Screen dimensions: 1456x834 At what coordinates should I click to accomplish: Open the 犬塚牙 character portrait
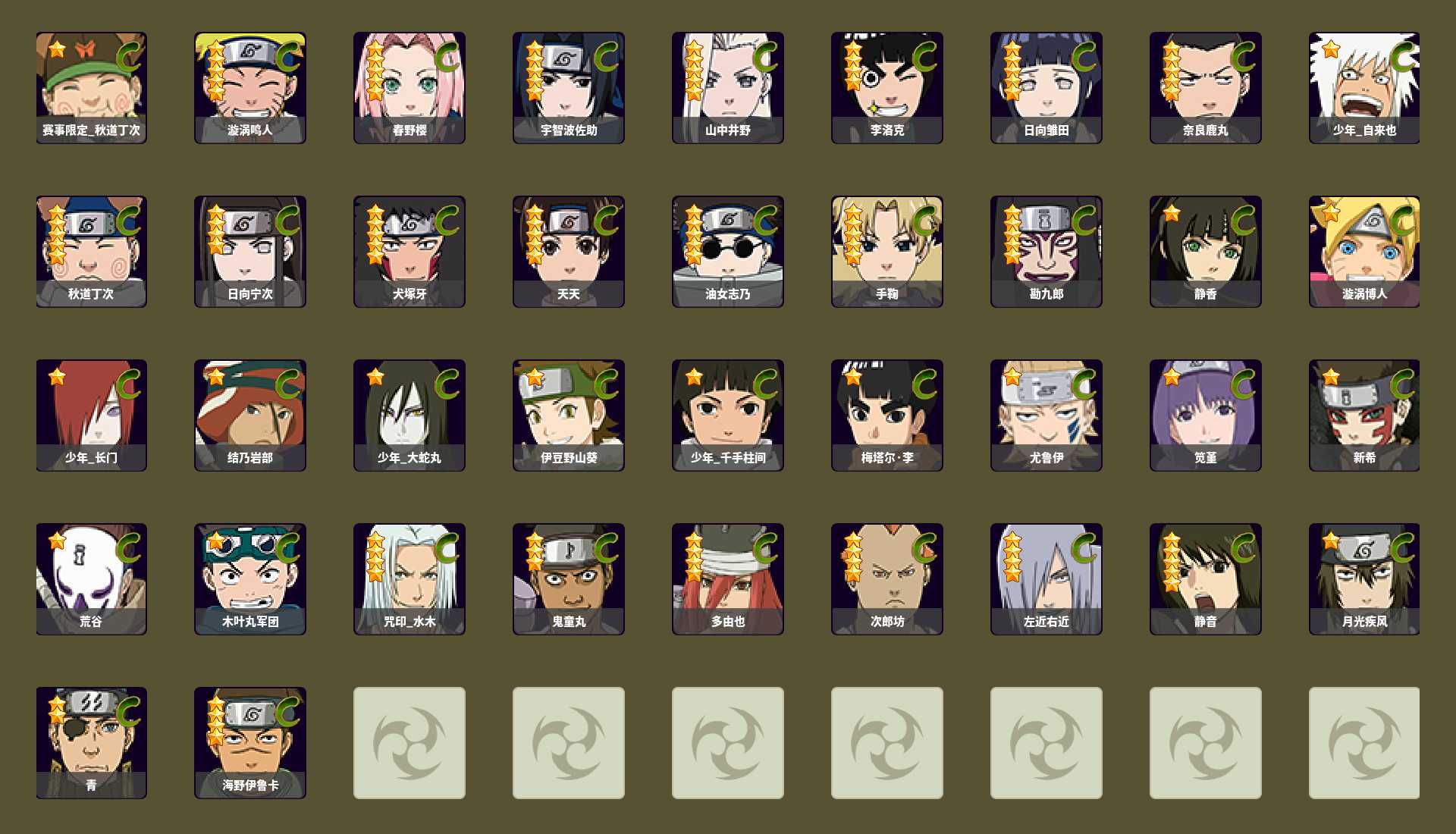point(409,251)
